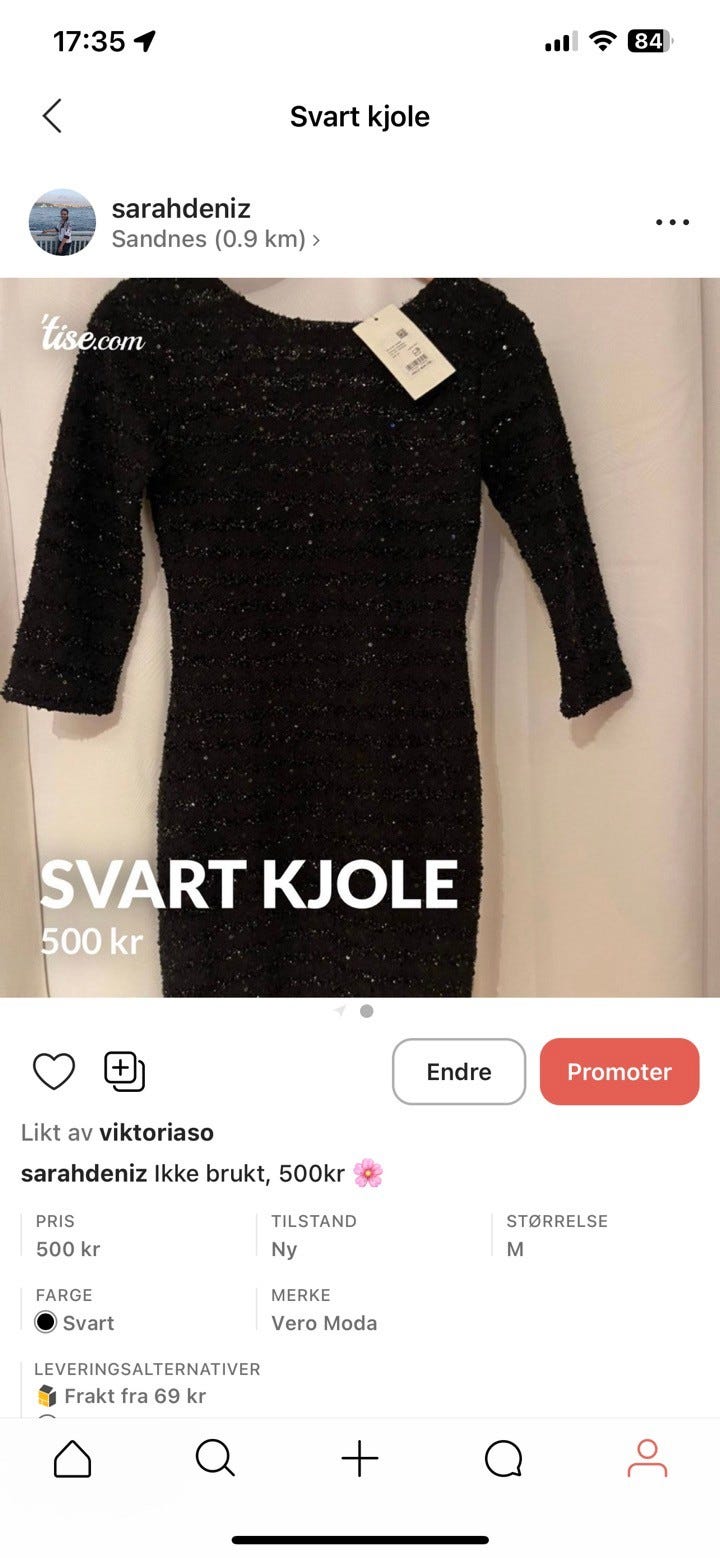Open the Home feed icon

click(x=71, y=1459)
